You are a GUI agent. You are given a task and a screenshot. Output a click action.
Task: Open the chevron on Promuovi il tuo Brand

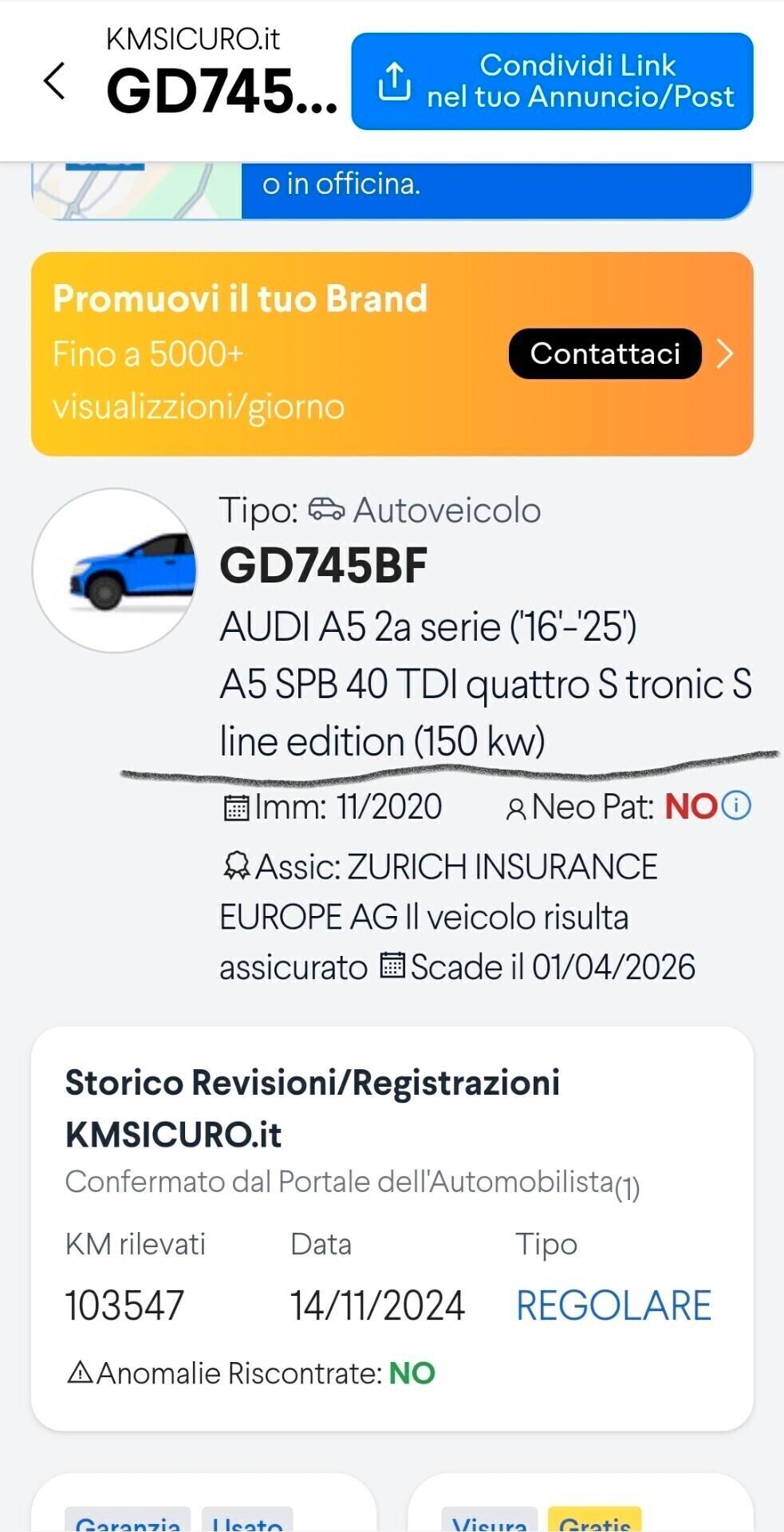pyautogui.click(x=725, y=353)
